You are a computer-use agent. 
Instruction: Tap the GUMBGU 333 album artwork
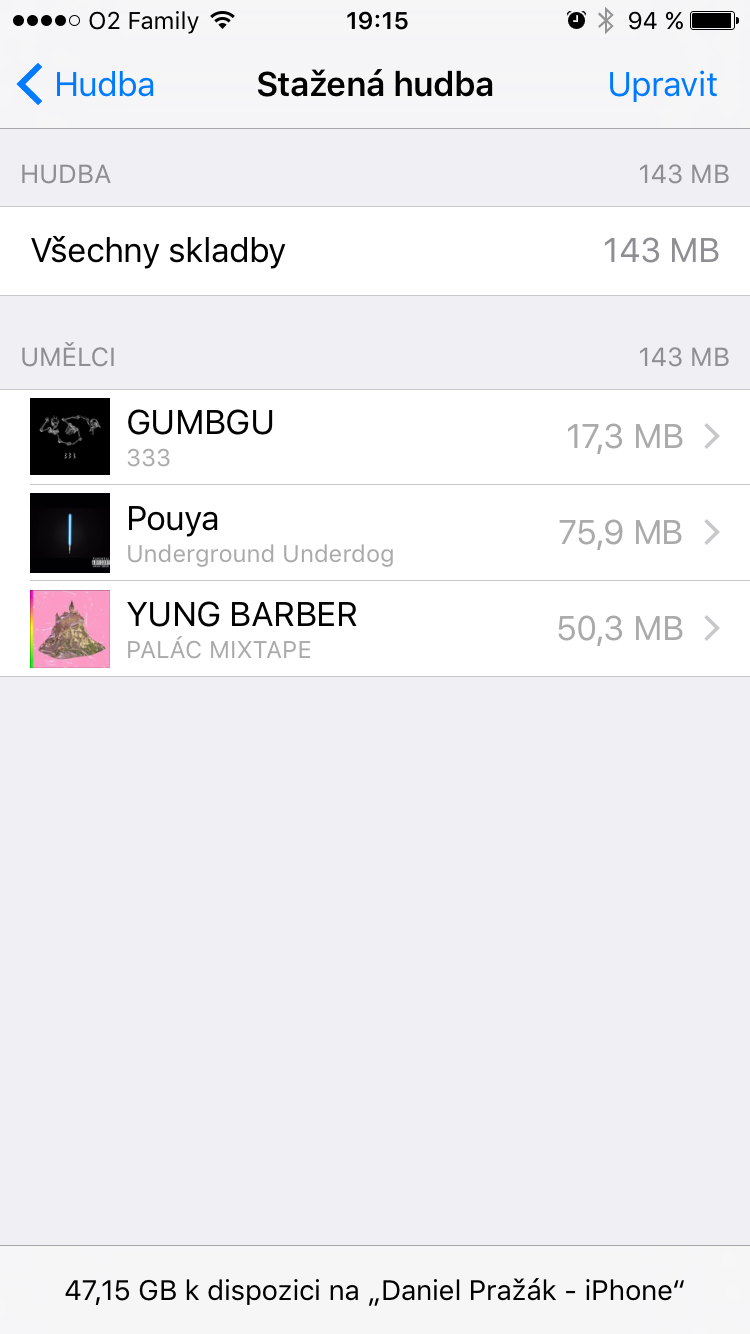coord(69,437)
